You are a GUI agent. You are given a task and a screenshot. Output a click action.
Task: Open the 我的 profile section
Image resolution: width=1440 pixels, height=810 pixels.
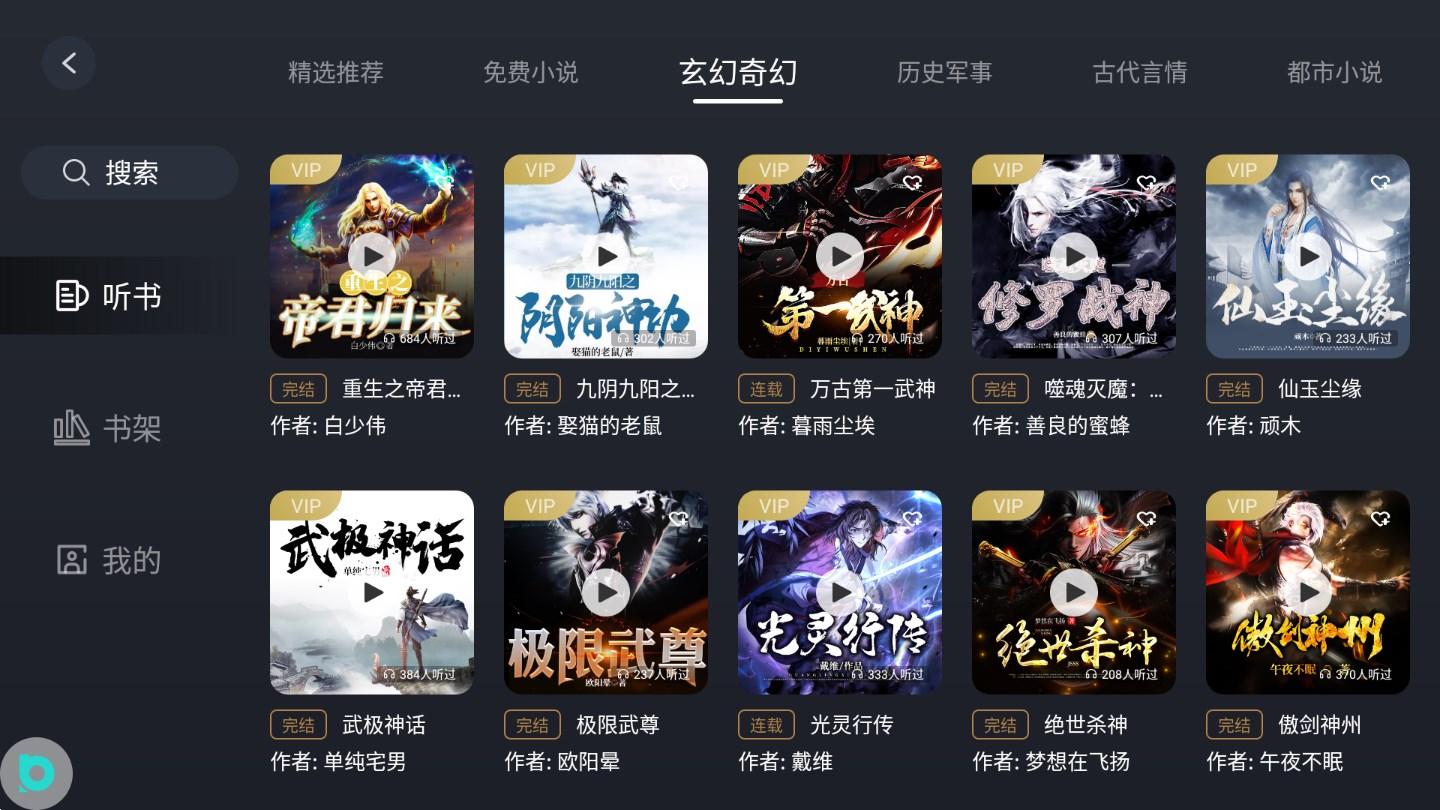pyautogui.click(x=108, y=560)
